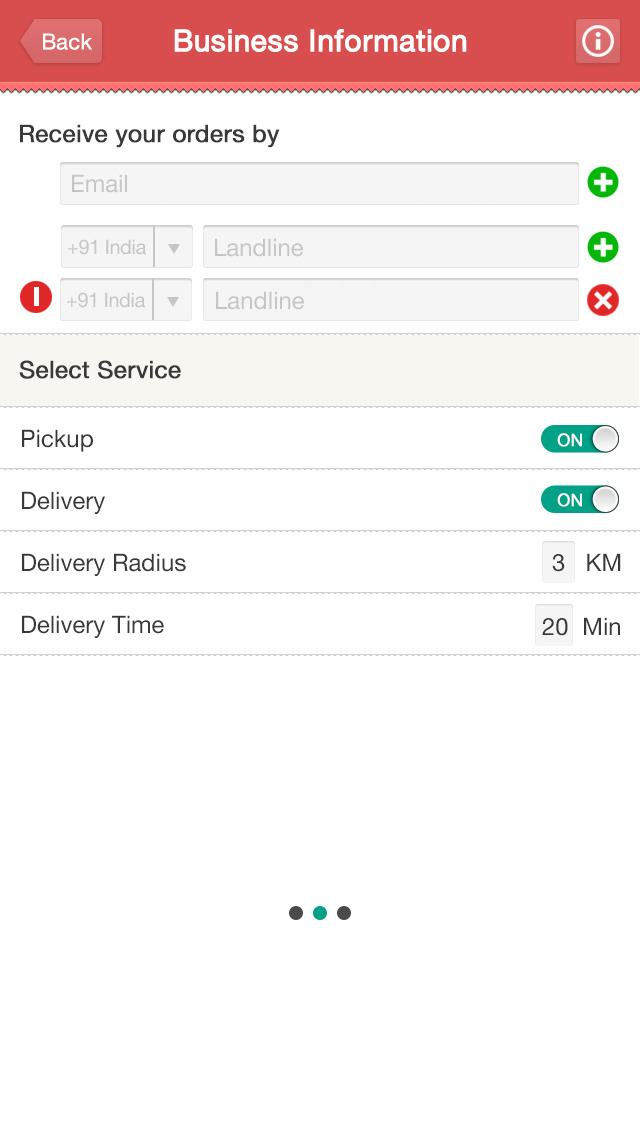This screenshot has height=1136, width=640.
Task: Focus the first Landline number field
Action: [390, 247]
